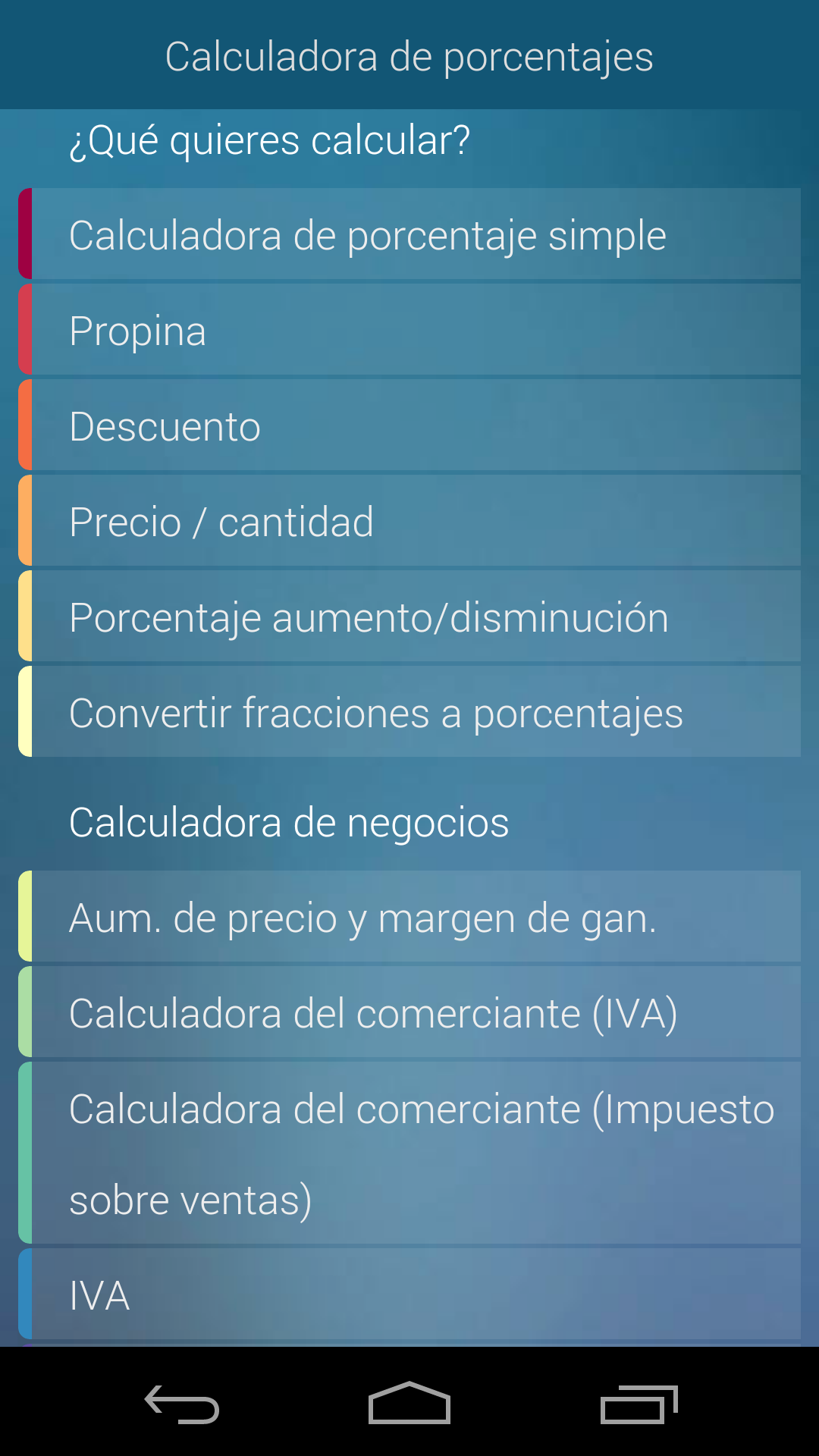819x1456 pixels.
Task: Return to the home screen
Action: pyautogui.click(x=409, y=1404)
